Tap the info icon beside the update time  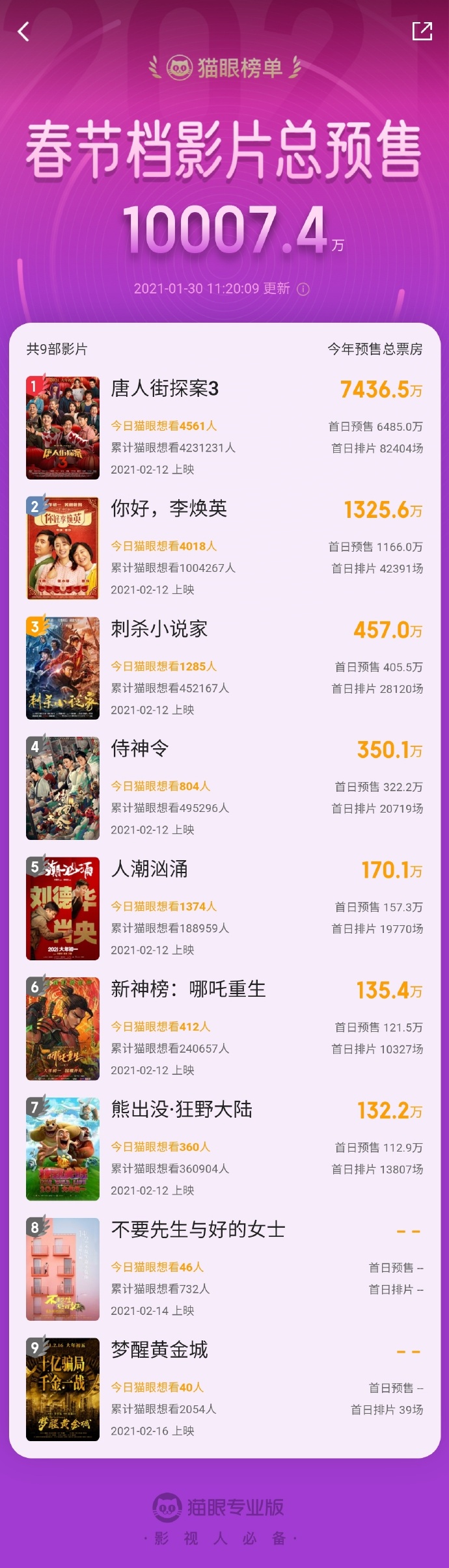(303, 290)
